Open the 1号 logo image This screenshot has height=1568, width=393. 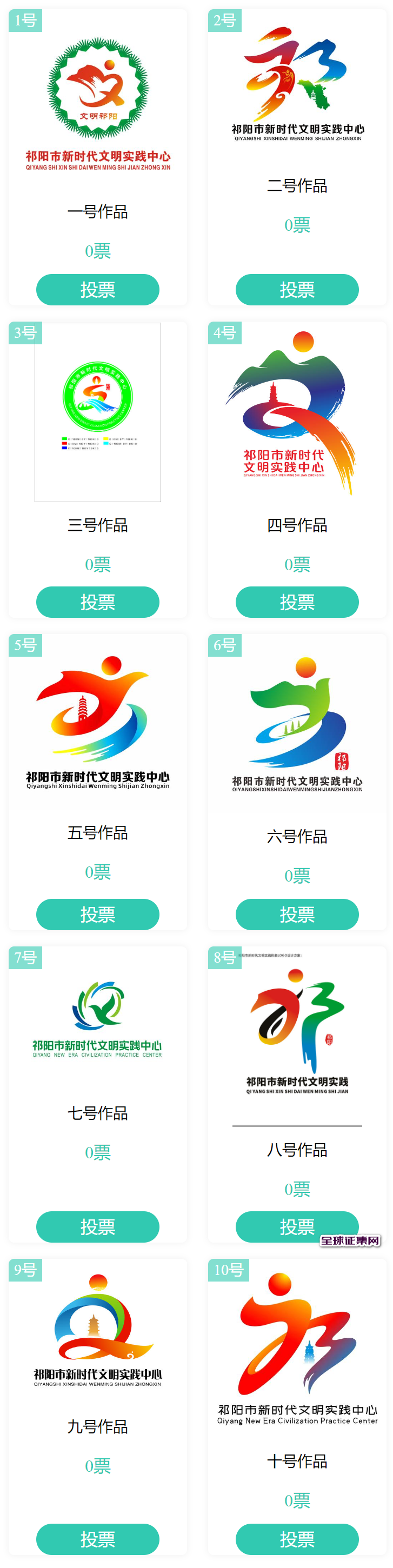[x=97, y=101]
